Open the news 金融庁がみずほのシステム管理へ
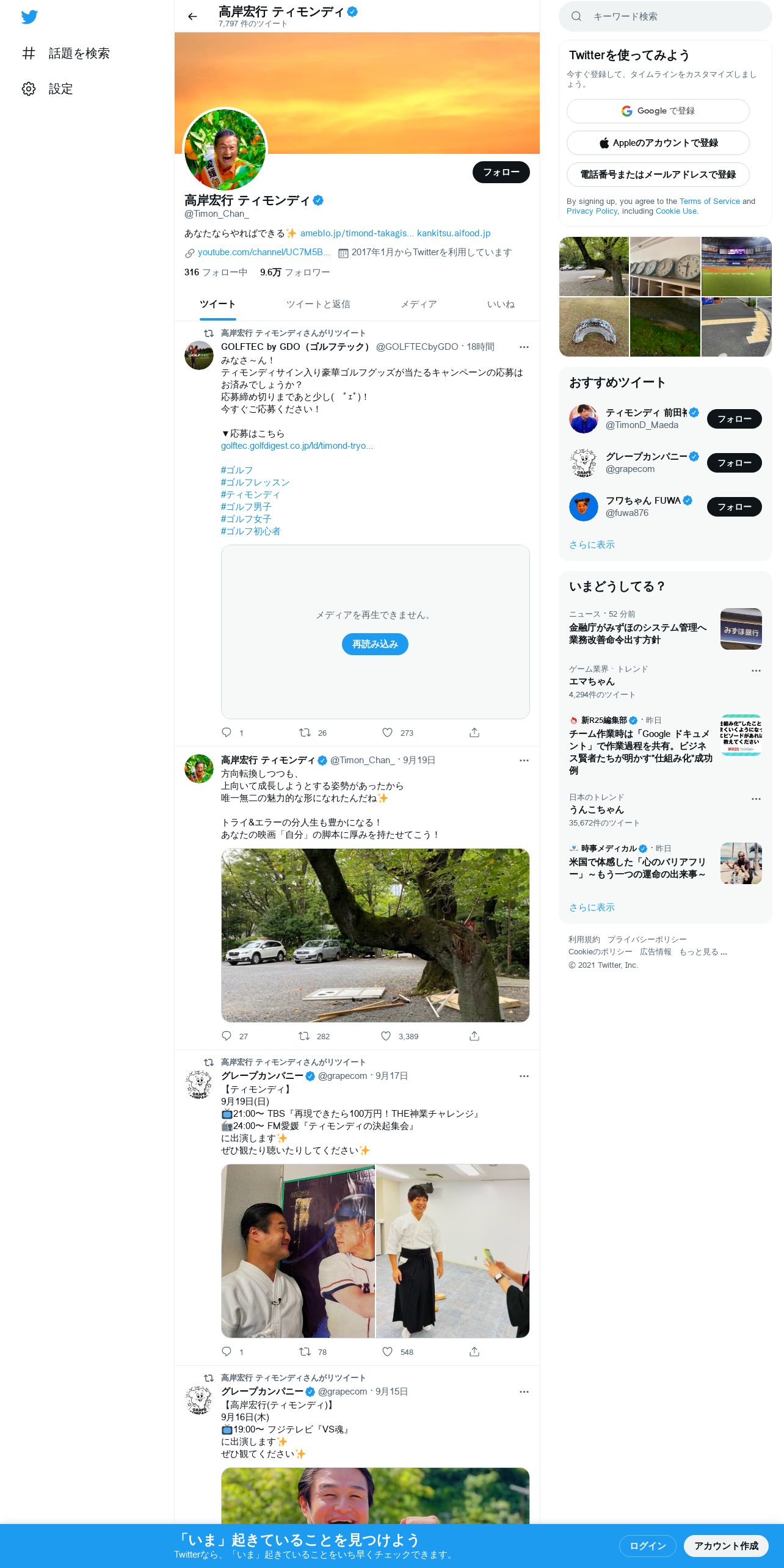784x1568 pixels. coord(638,634)
